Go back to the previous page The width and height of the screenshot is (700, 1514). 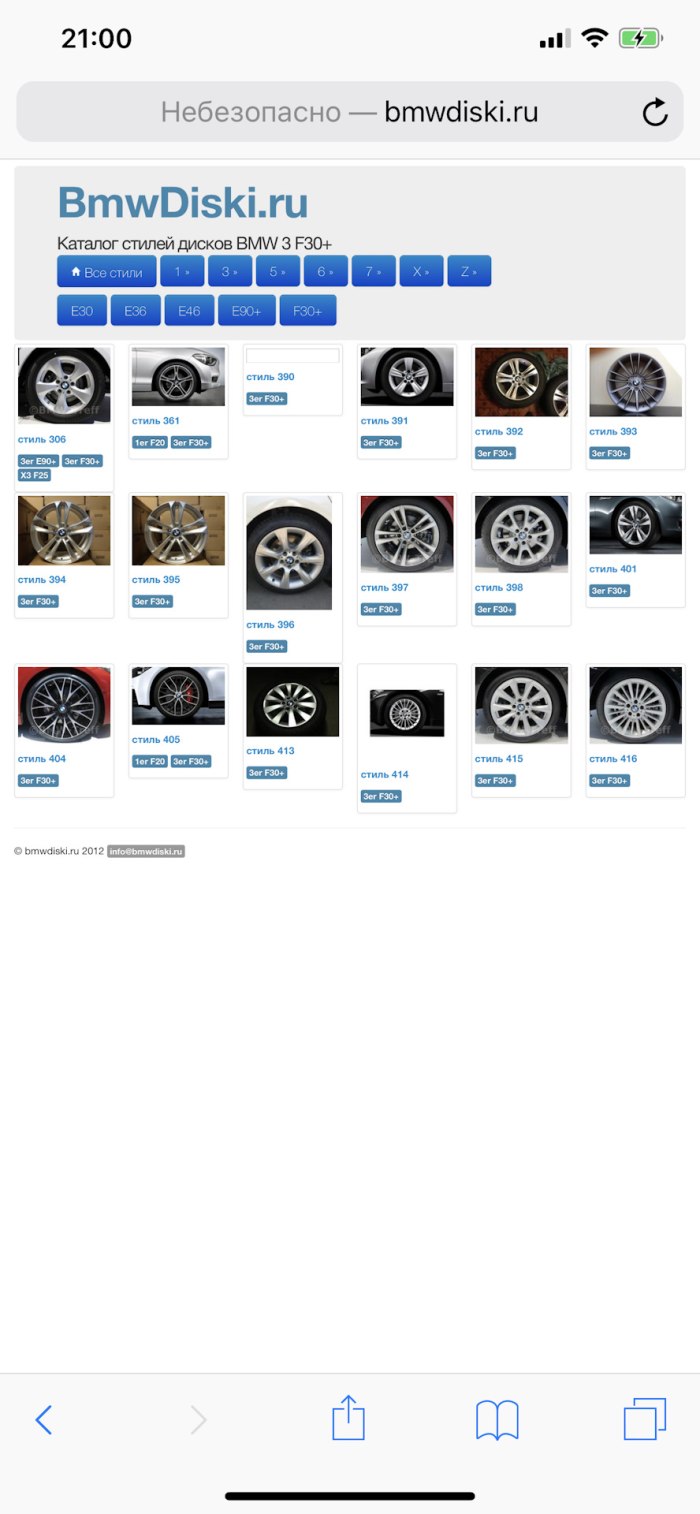click(43, 1419)
